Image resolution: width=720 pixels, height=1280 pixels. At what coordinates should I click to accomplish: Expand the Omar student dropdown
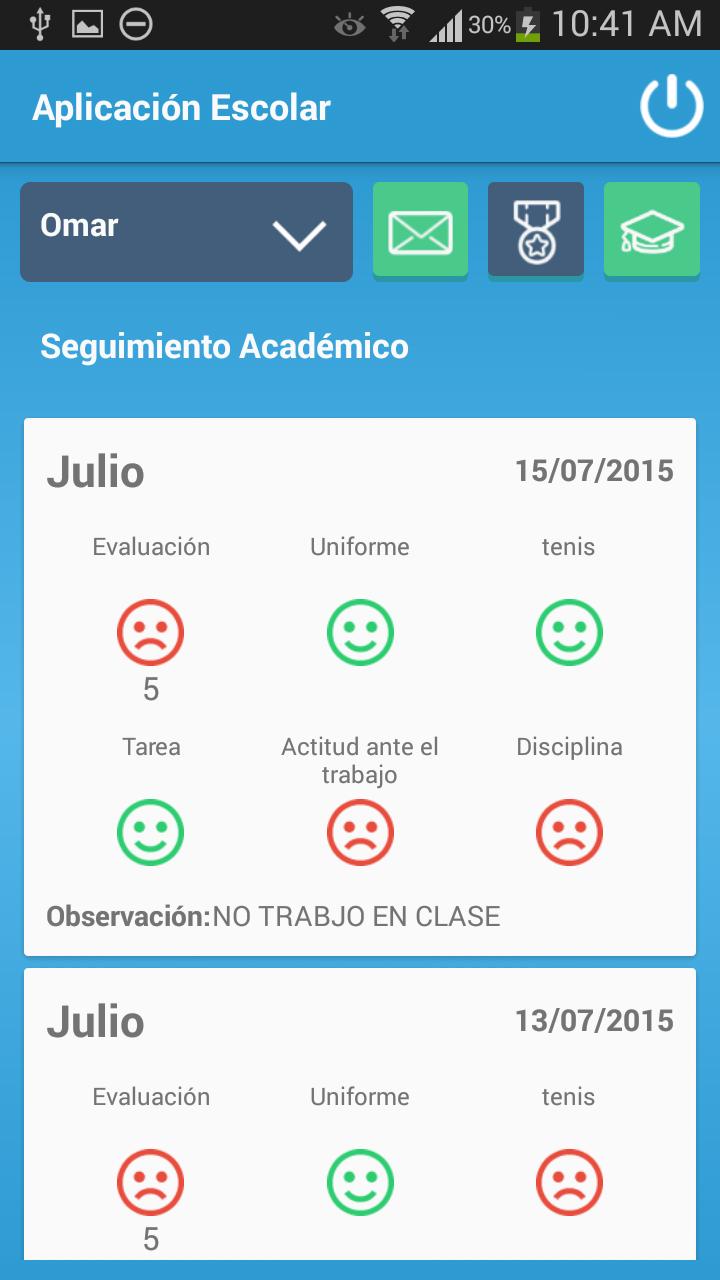(186, 232)
